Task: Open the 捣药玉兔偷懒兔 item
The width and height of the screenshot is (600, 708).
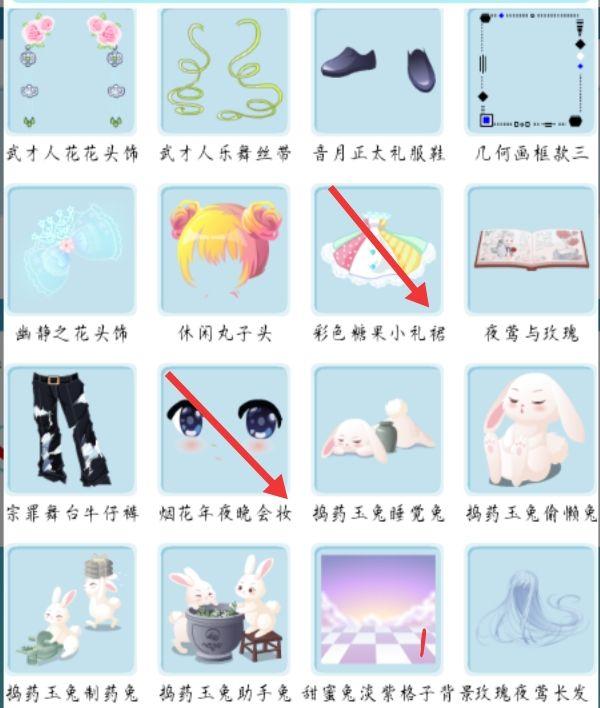Action: tap(531, 430)
